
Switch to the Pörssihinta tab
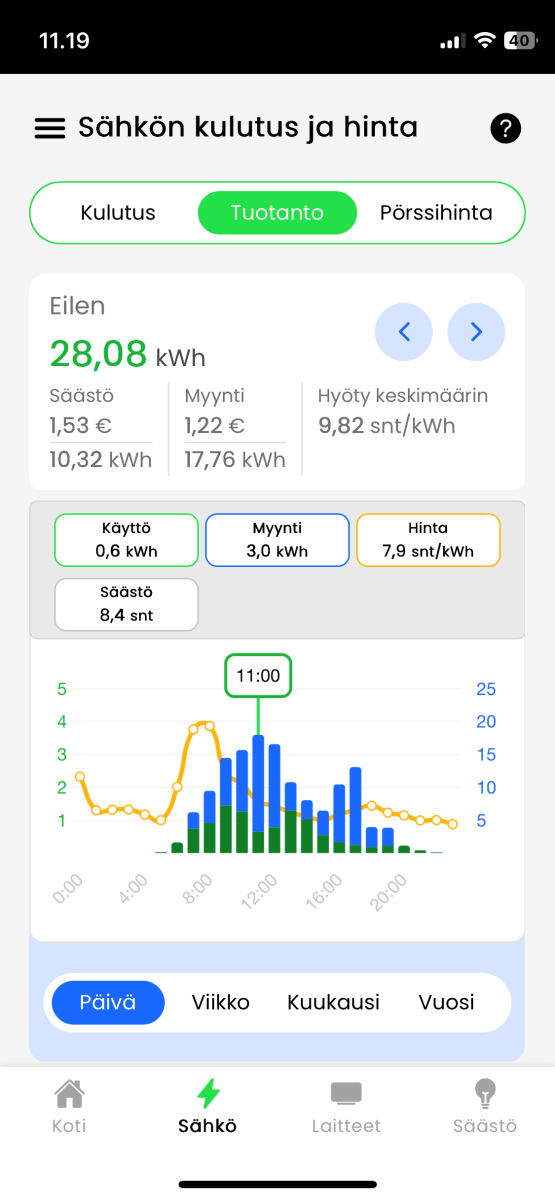click(x=436, y=213)
